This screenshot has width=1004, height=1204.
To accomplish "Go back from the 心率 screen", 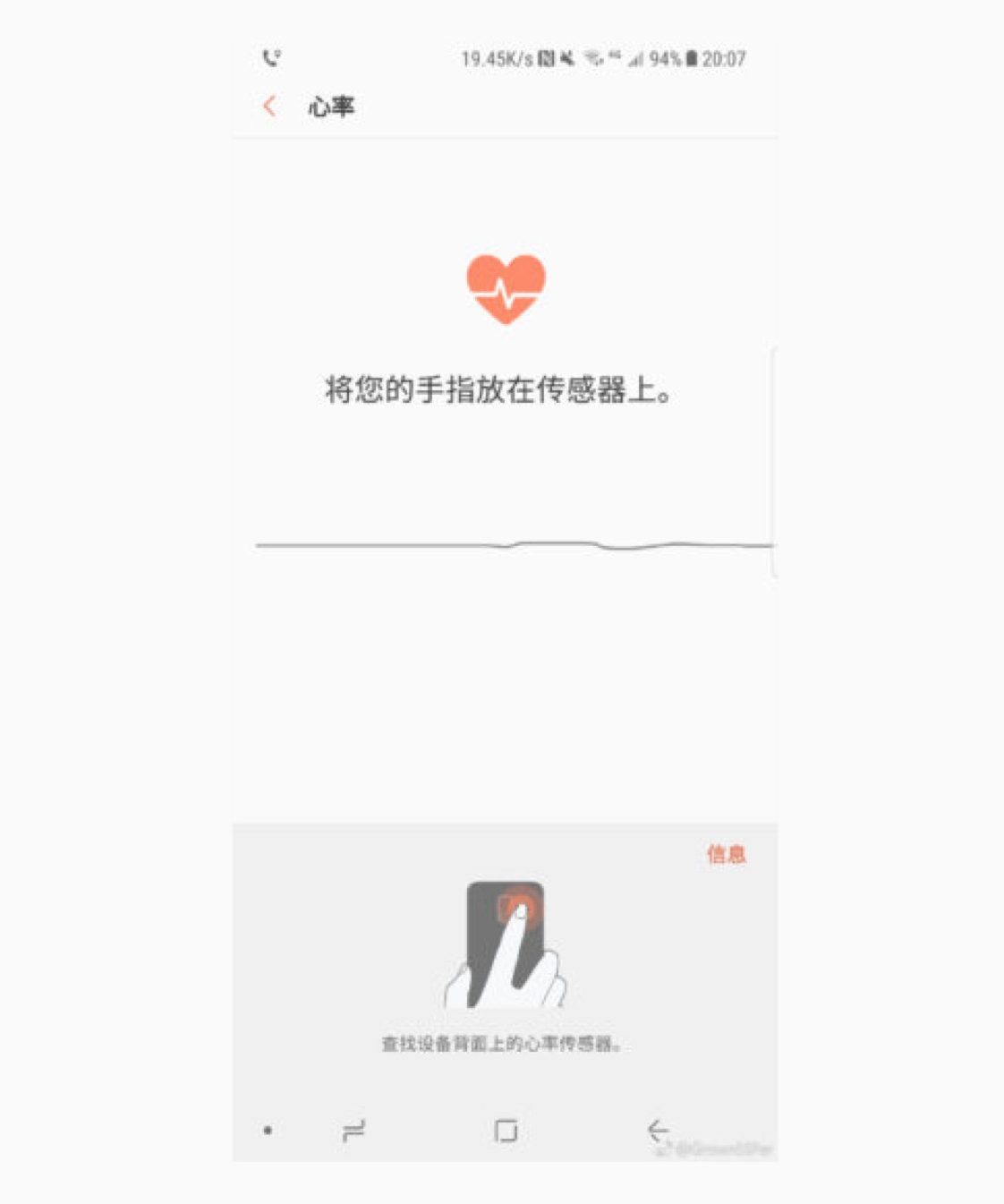I will coord(269,107).
